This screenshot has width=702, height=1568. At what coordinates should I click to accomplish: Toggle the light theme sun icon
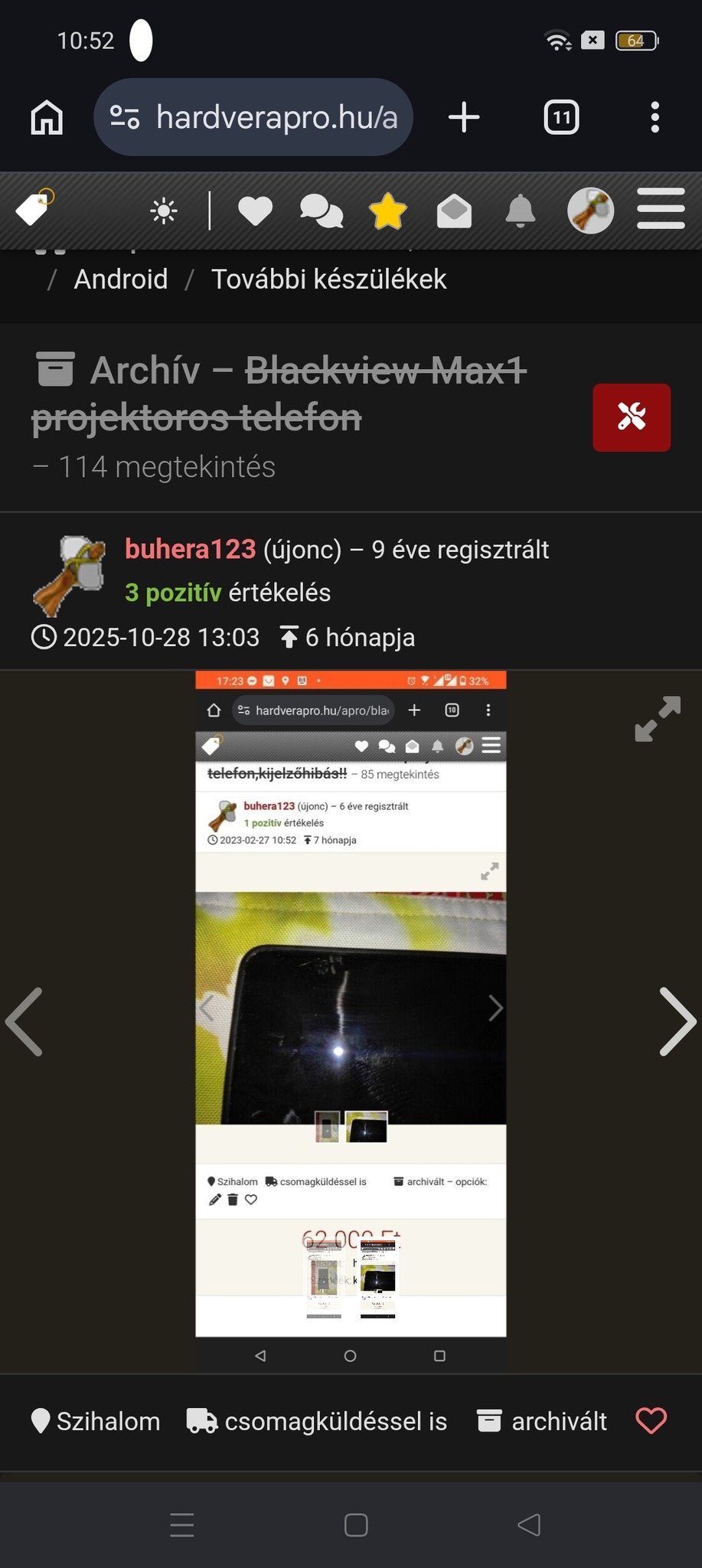(x=164, y=211)
